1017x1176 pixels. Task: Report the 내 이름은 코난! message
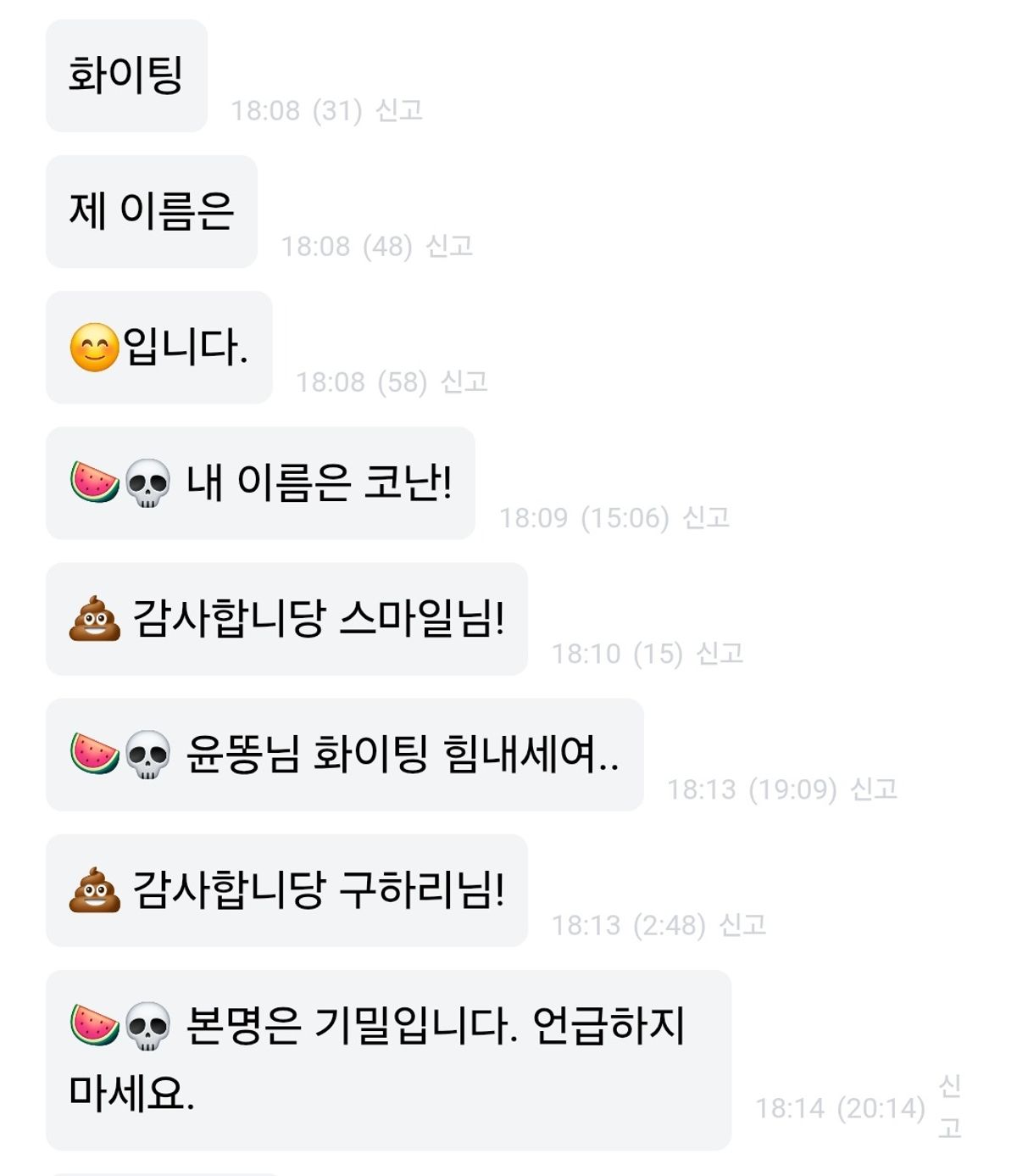pyautogui.click(x=705, y=517)
